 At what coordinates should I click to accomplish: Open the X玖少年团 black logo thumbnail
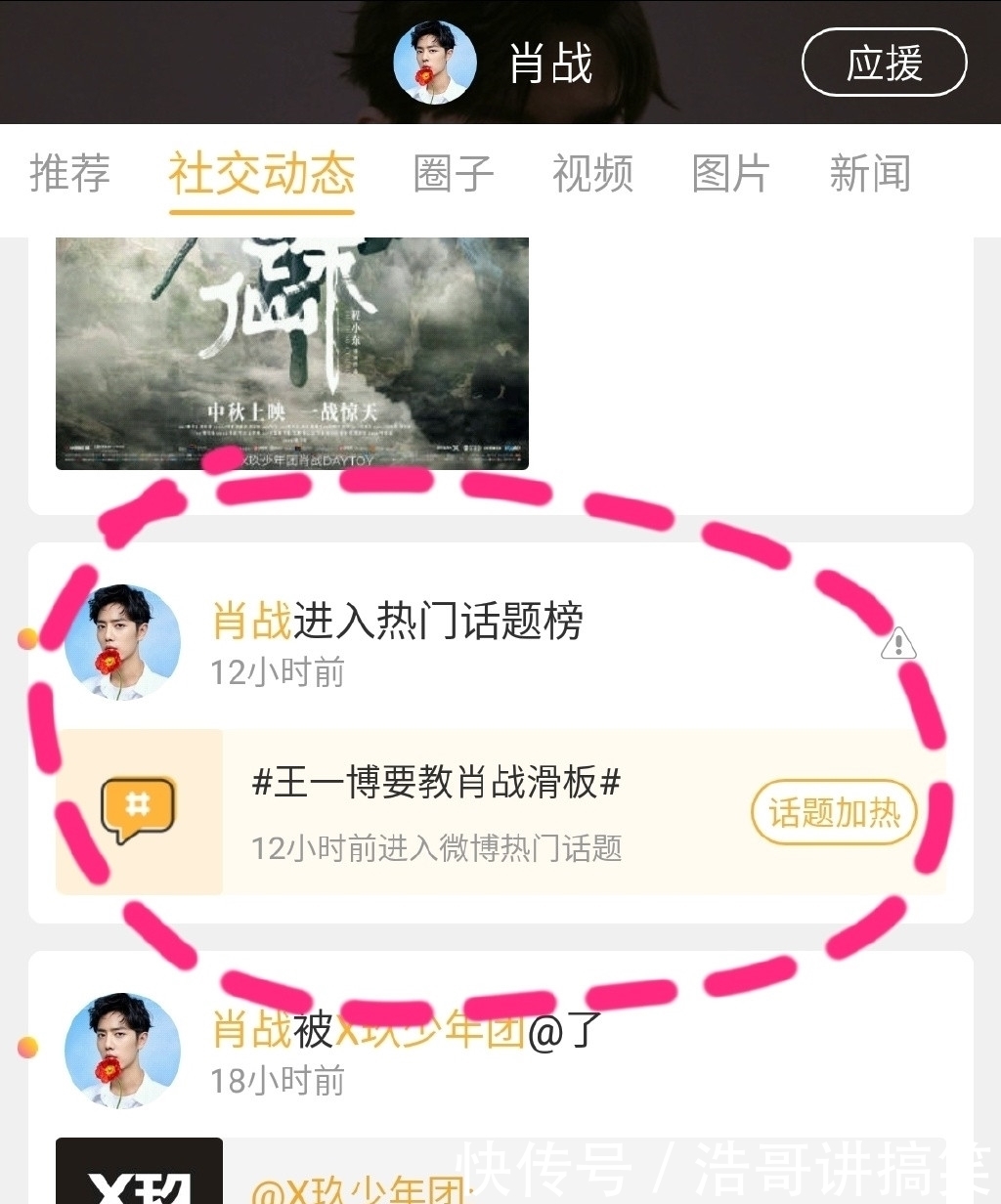click(137, 1178)
